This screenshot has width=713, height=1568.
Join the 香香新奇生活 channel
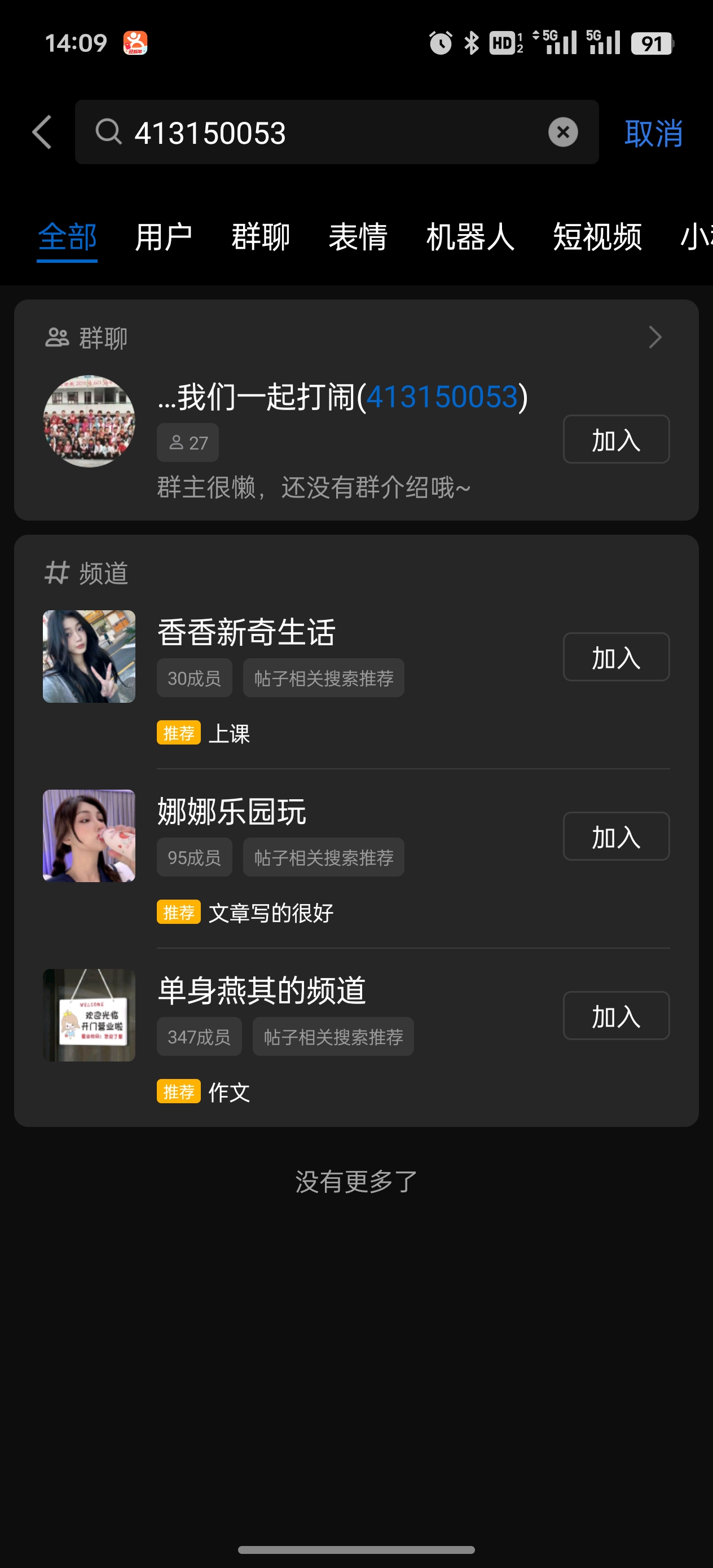tap(615, 658)
